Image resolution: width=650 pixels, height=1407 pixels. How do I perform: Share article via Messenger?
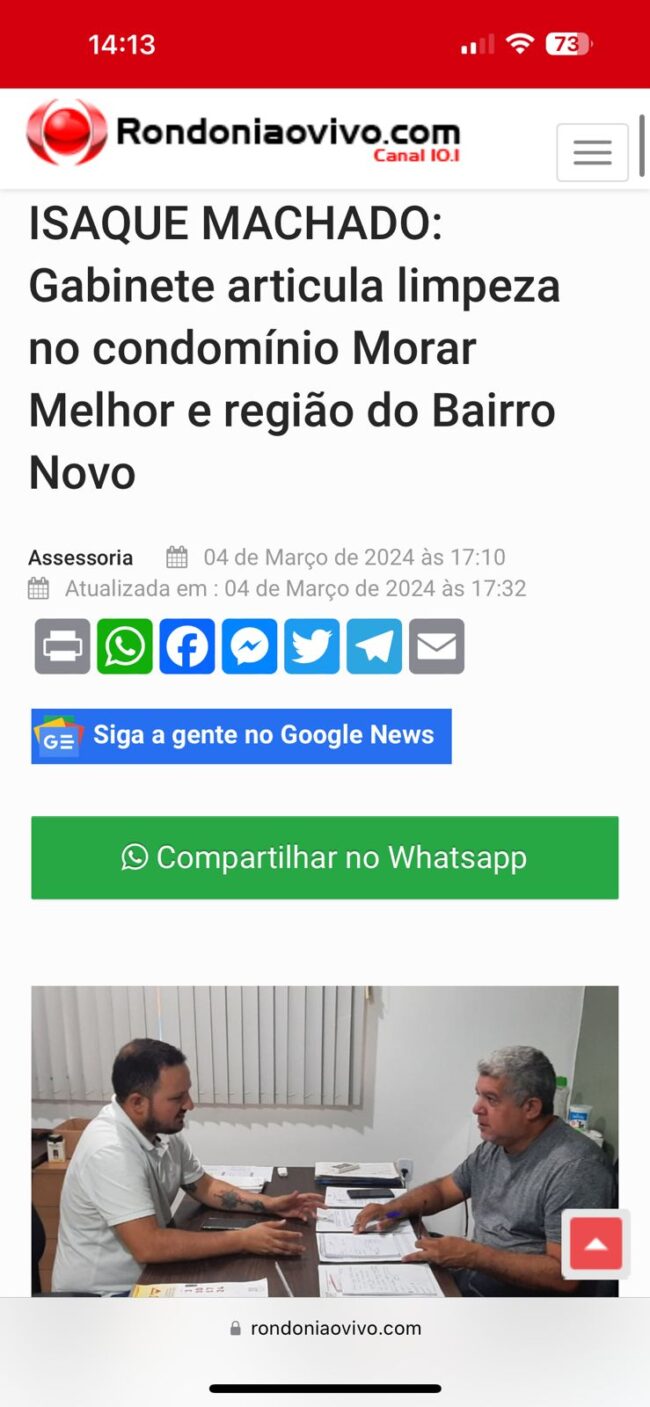coord(249,646)
